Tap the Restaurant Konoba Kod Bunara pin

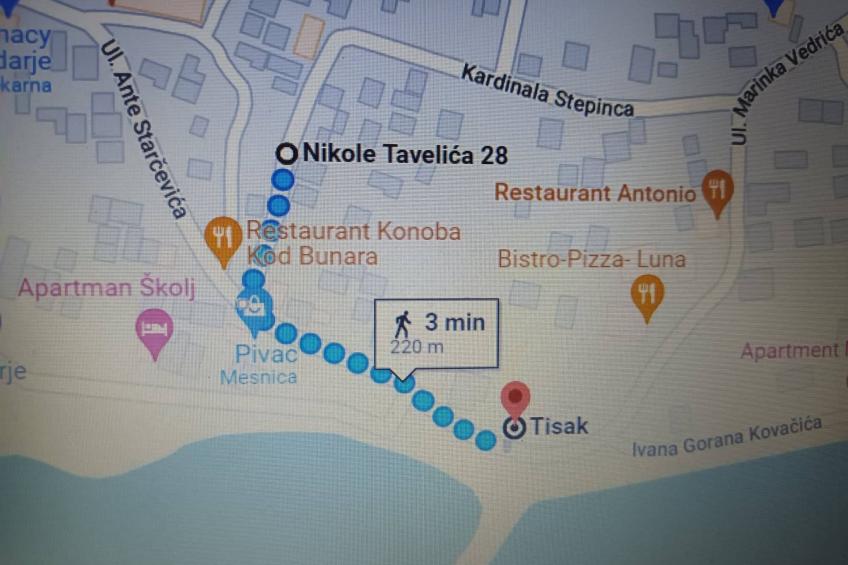(222, 238)
